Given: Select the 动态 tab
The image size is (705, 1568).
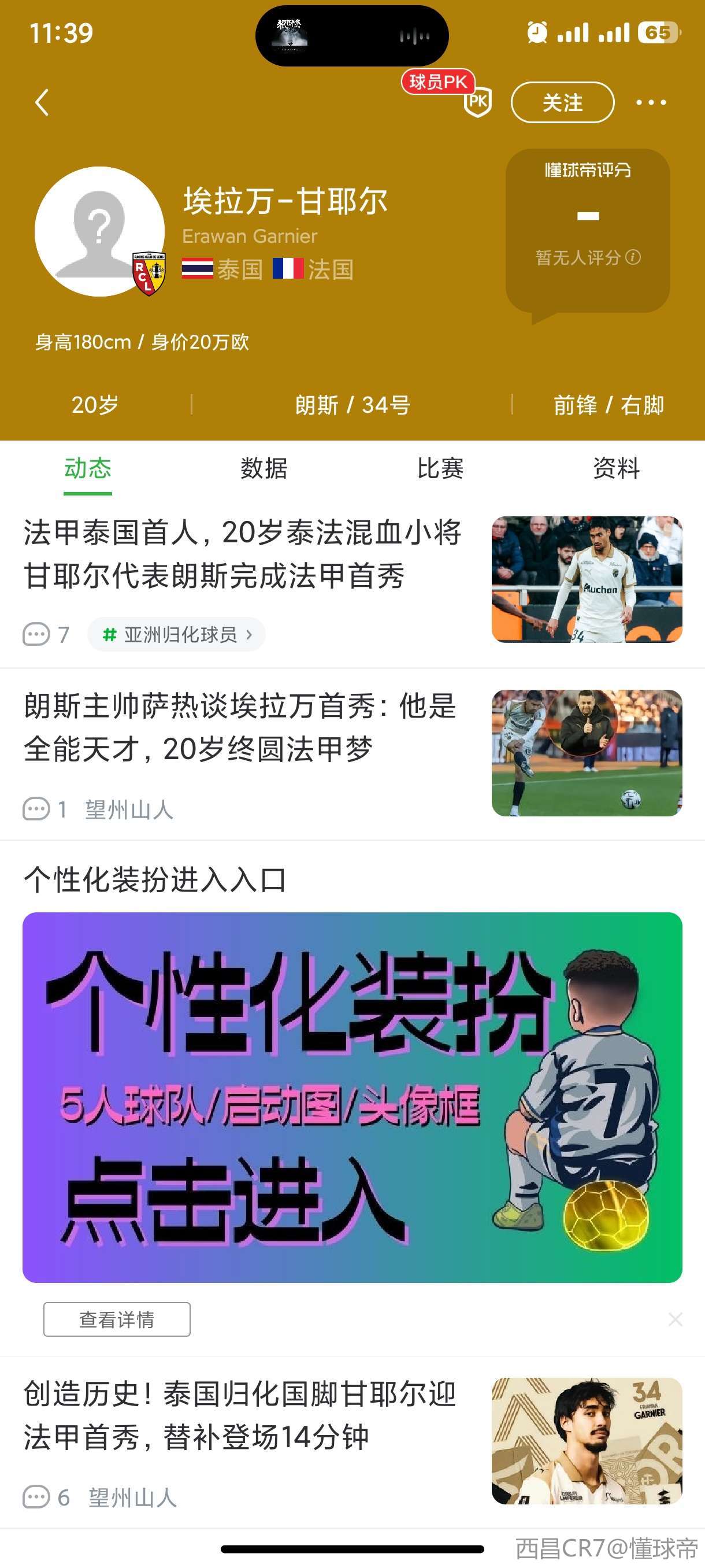Looking at the screenshot, I should [x=88, y=468].
